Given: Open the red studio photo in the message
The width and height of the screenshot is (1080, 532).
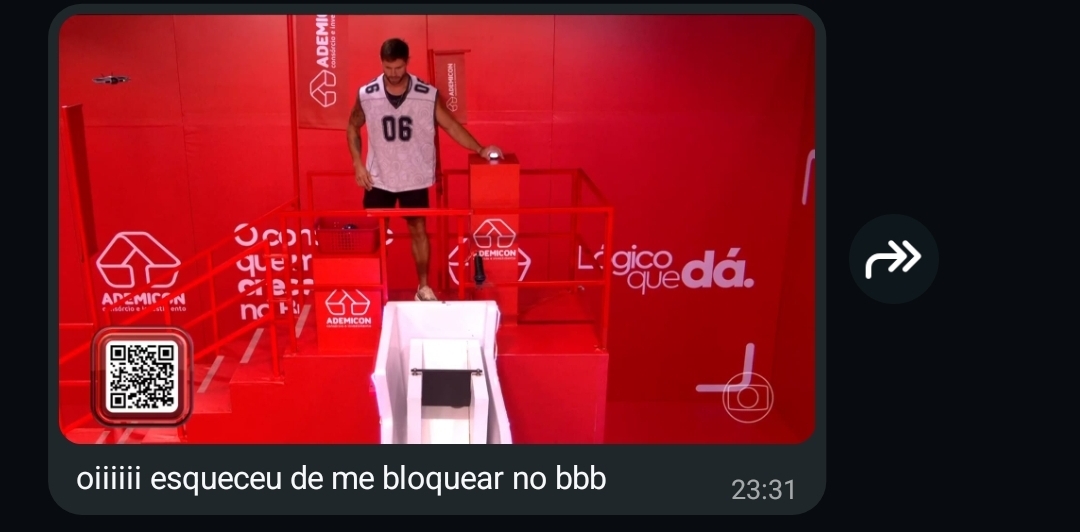Looking at the screenshot, I should click(437, 228).
